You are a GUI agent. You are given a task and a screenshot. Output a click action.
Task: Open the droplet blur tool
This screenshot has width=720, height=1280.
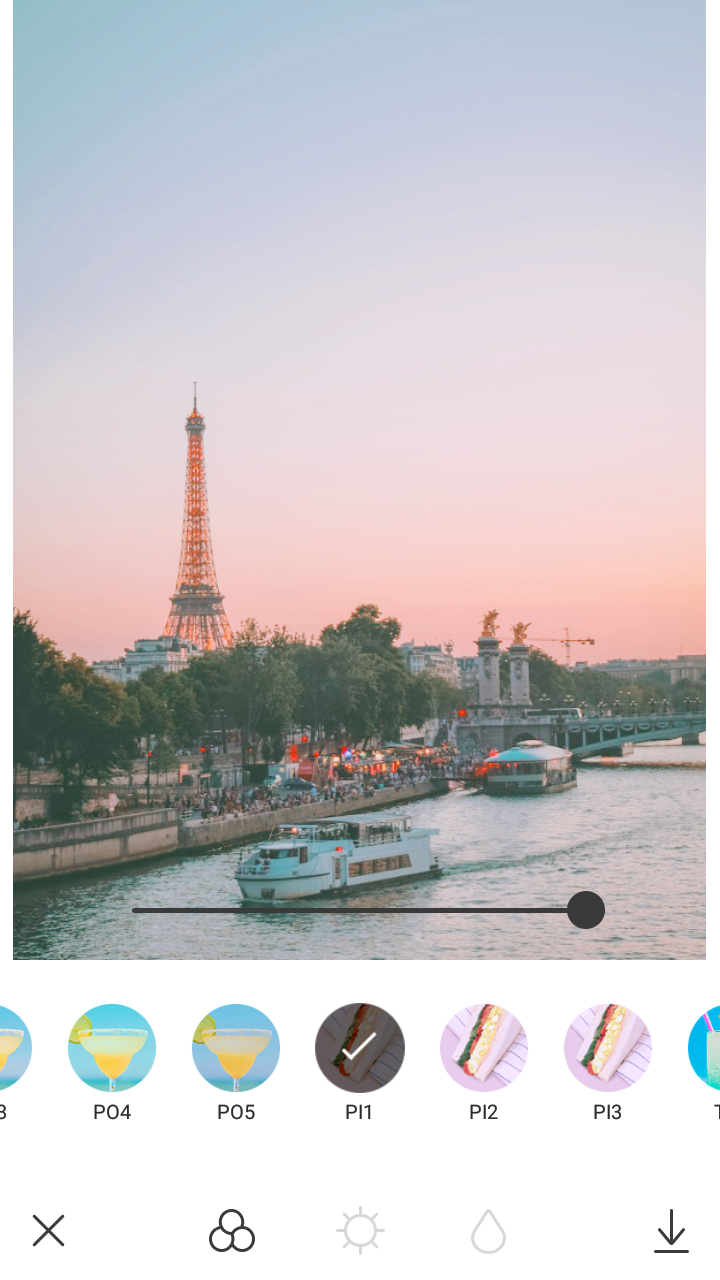tap(488, 1231)
